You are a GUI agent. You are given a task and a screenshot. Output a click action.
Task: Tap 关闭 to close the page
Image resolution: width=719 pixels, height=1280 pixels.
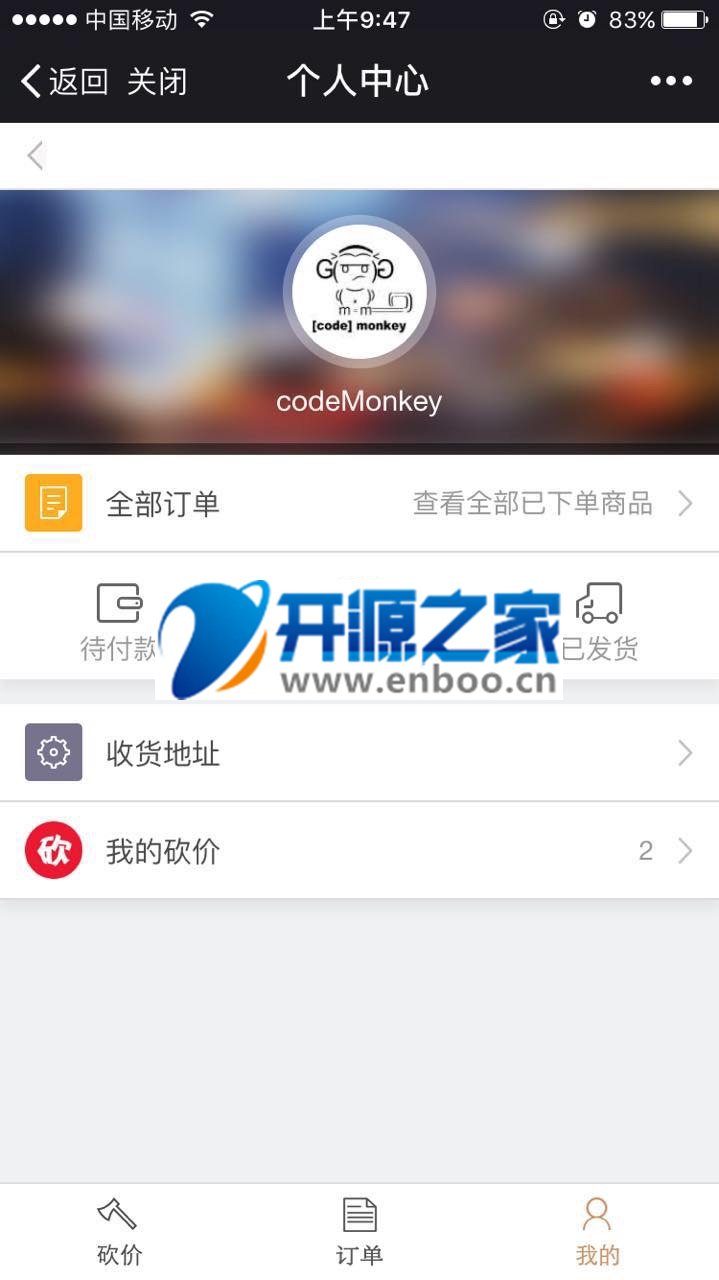(157, 81)
